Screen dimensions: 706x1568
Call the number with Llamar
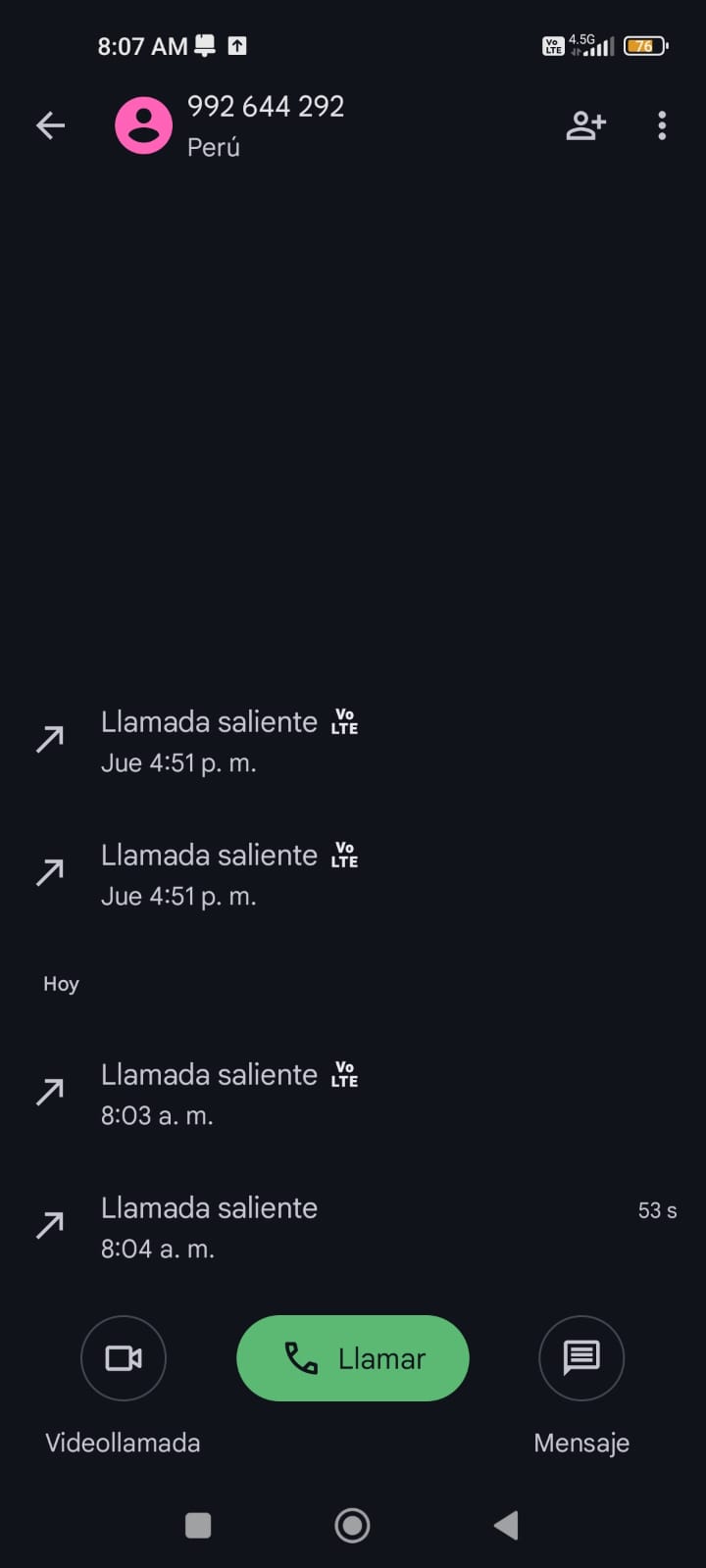click(353, 1358)
